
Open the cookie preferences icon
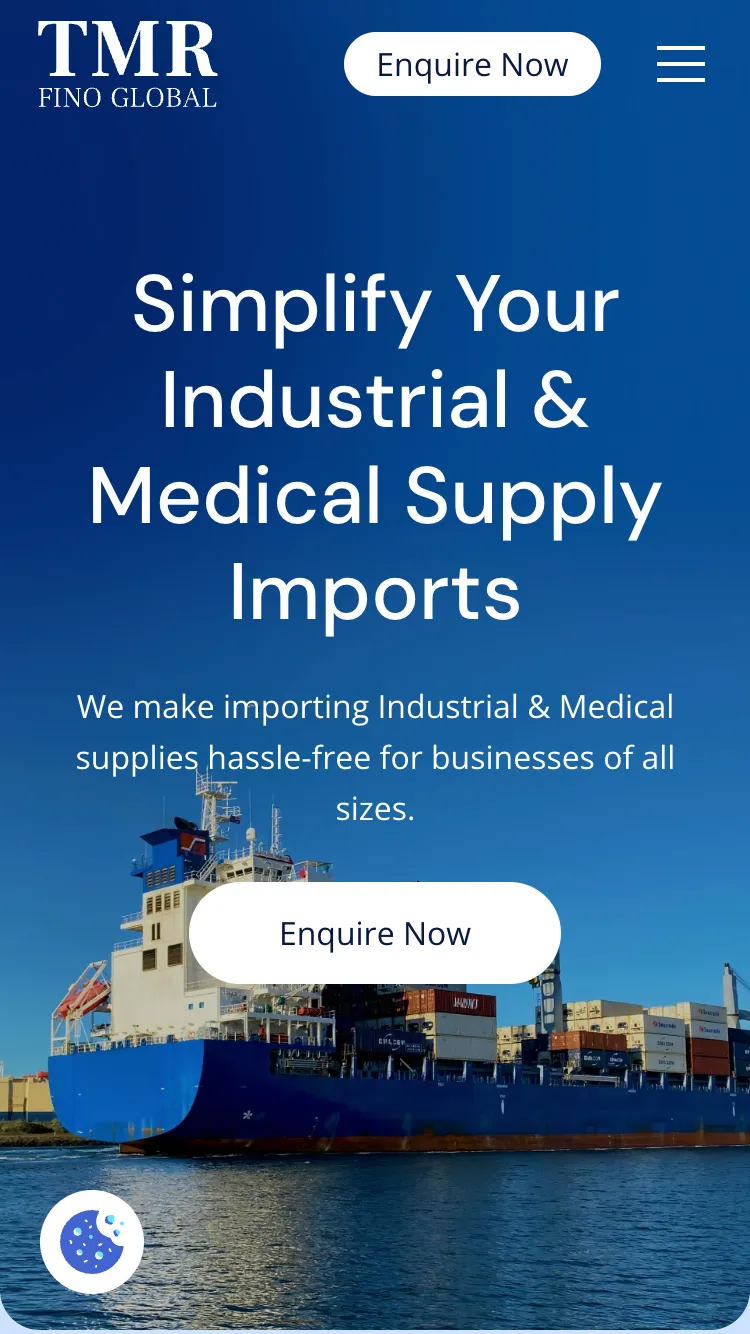click(92, 1241)
